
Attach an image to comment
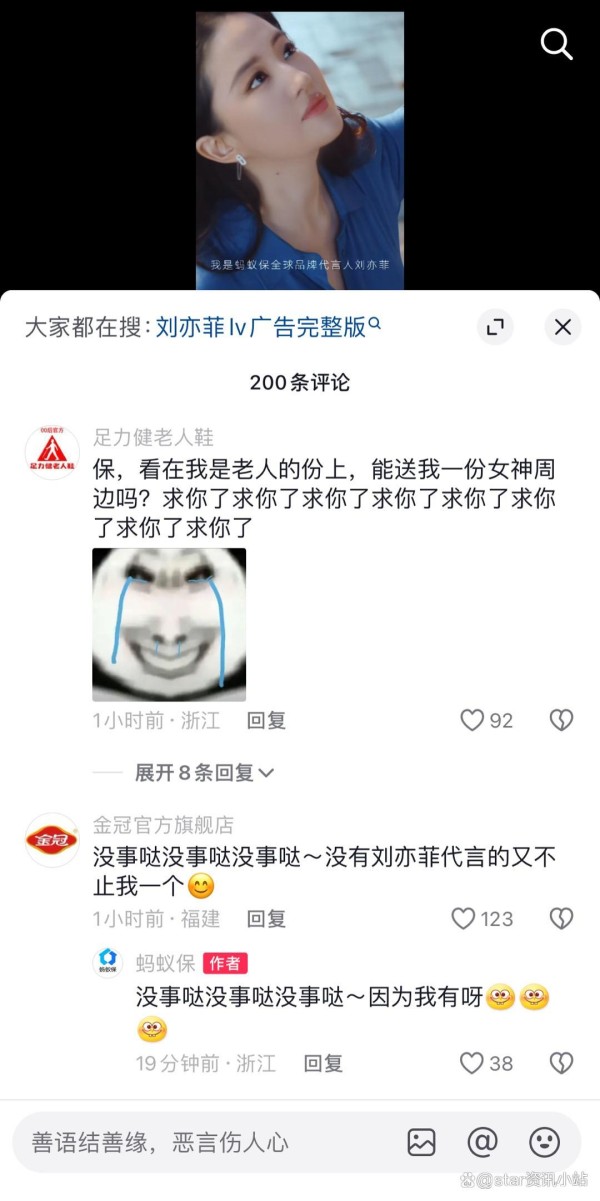(421, 1142)
